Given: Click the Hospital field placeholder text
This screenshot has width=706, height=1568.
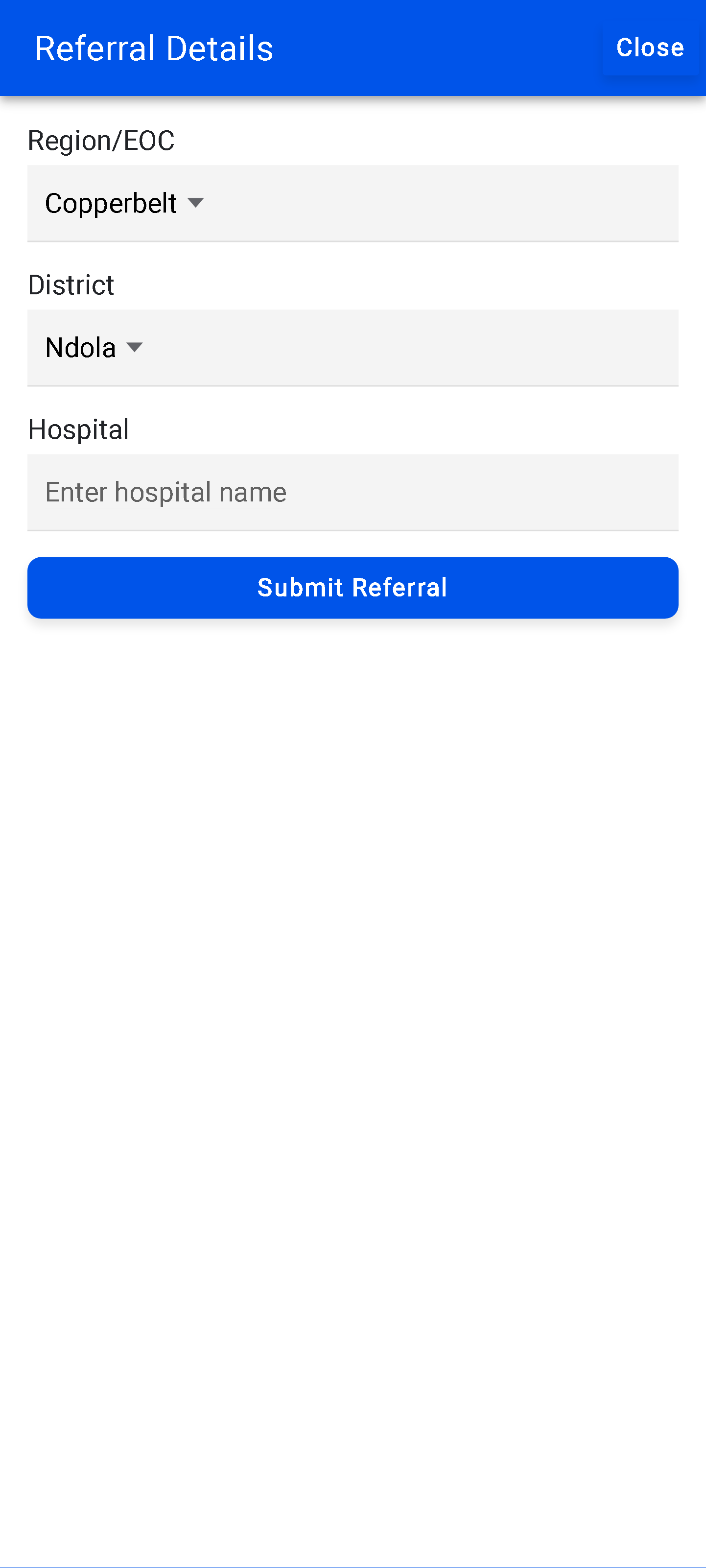Looking at the screenshot, I should click(165, 491).
